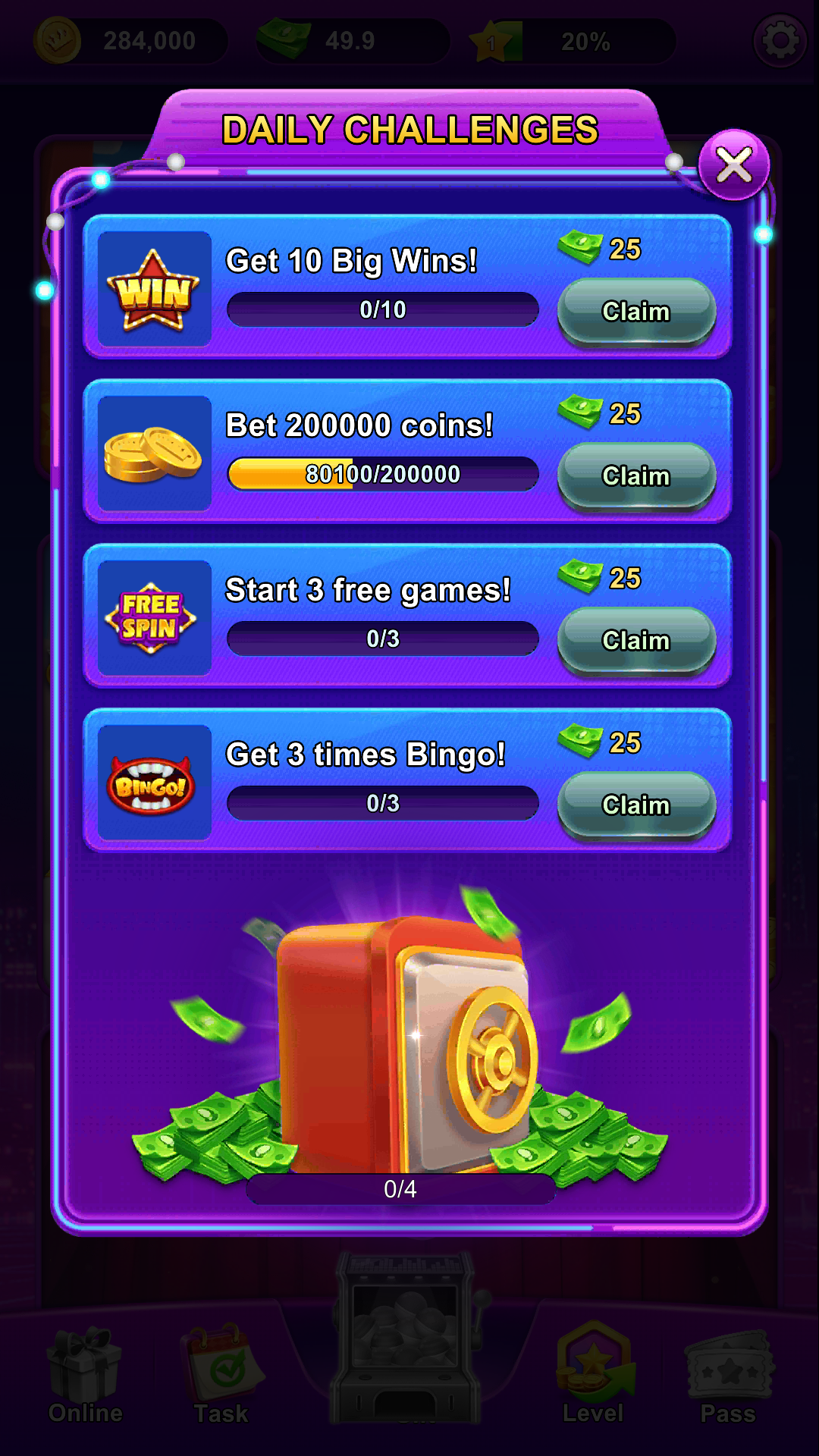Screen dimensions: 819x1456
Task: Claim reward for Get 3 times Bingo
Action: (x=636, y=805)
